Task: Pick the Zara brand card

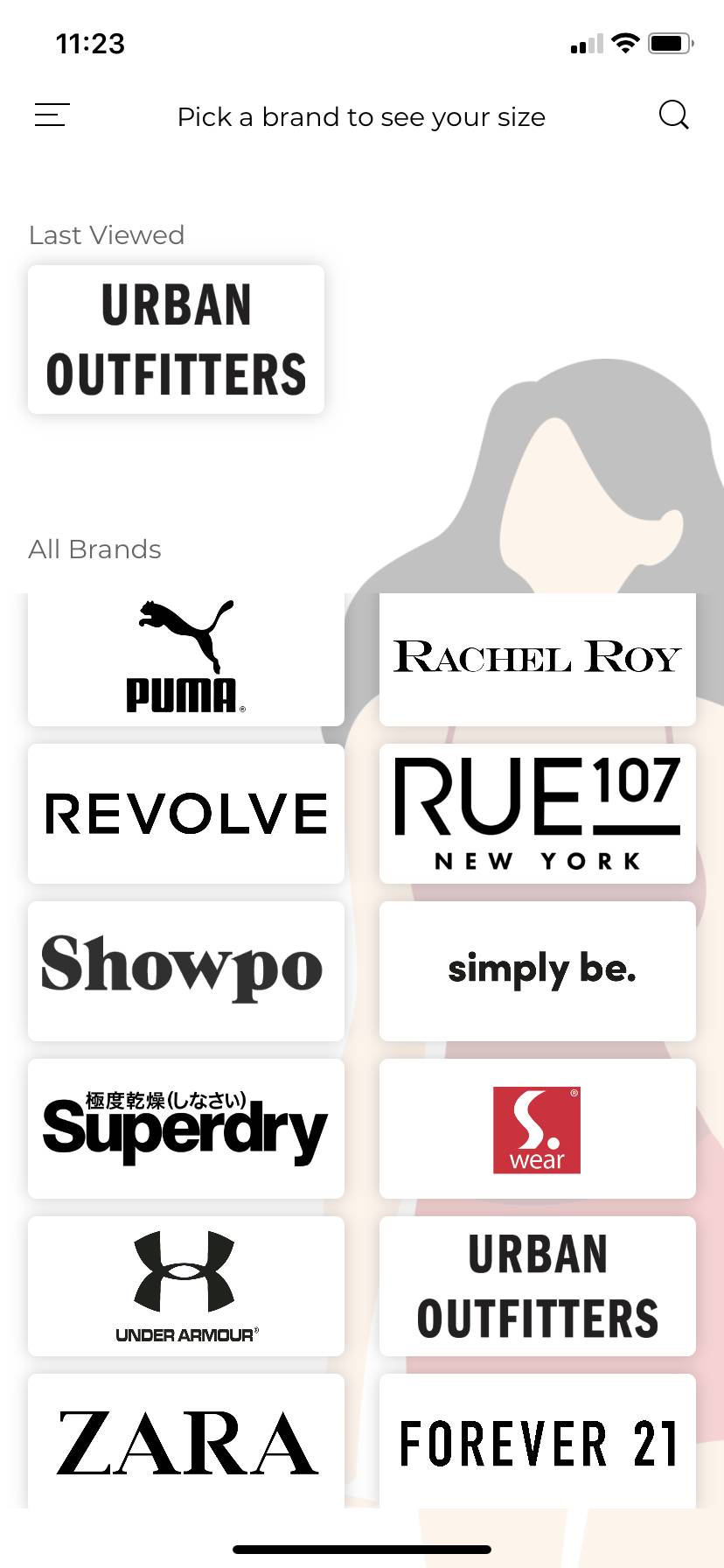Action: [x=185, y=1440]
